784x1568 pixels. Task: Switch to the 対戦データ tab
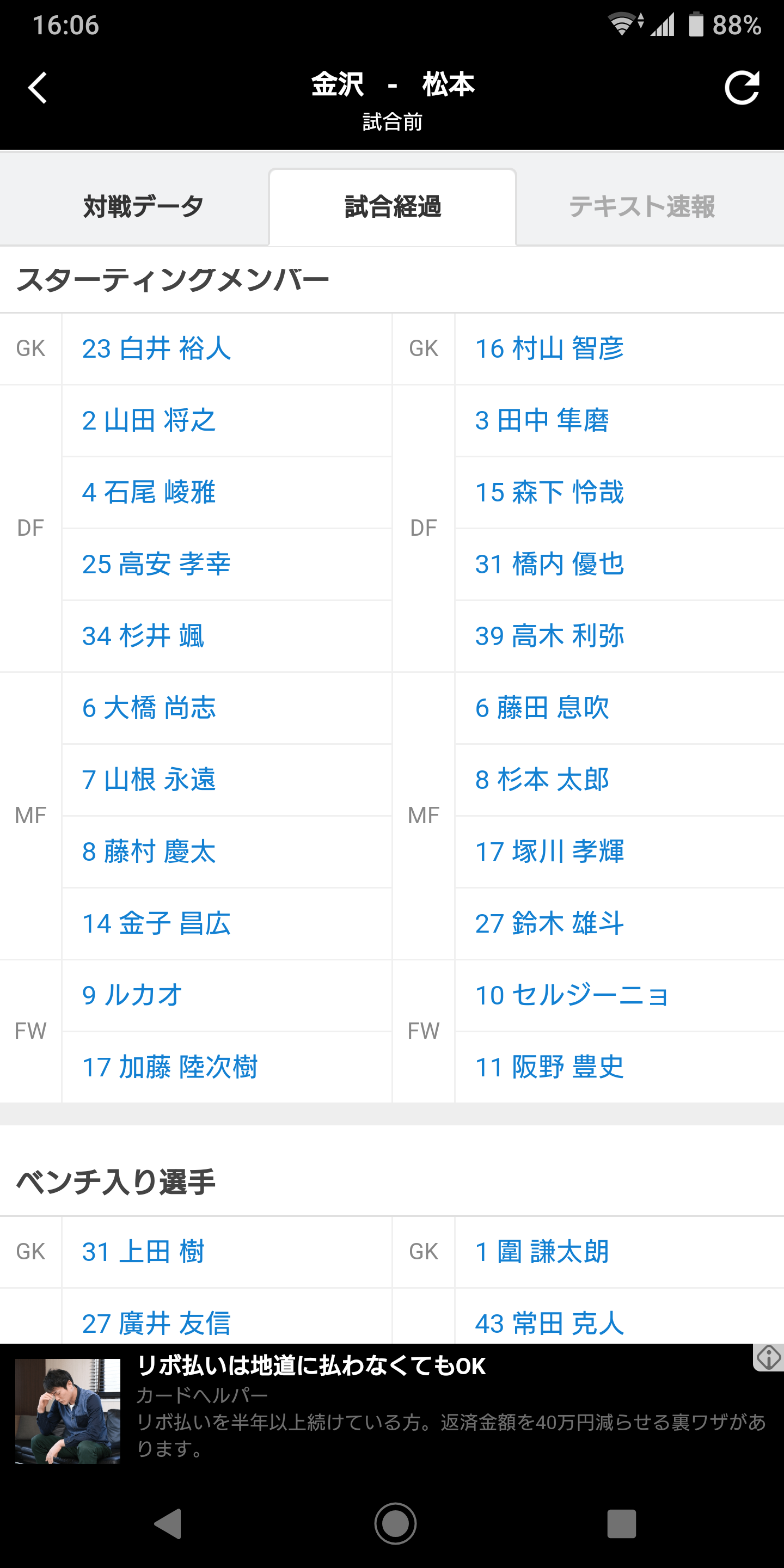143,206
